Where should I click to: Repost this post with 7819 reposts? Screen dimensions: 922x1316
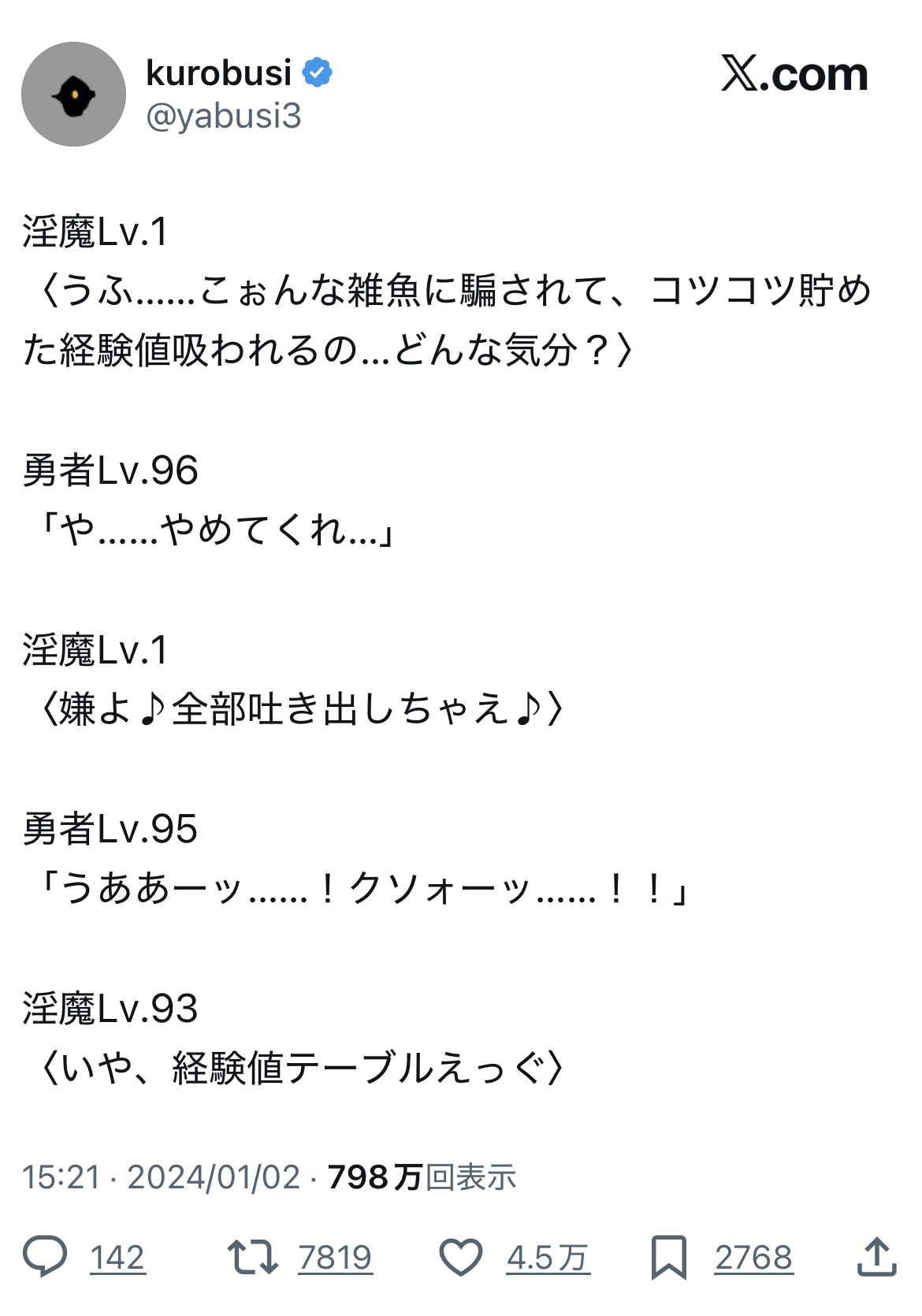pos(252,1256)
